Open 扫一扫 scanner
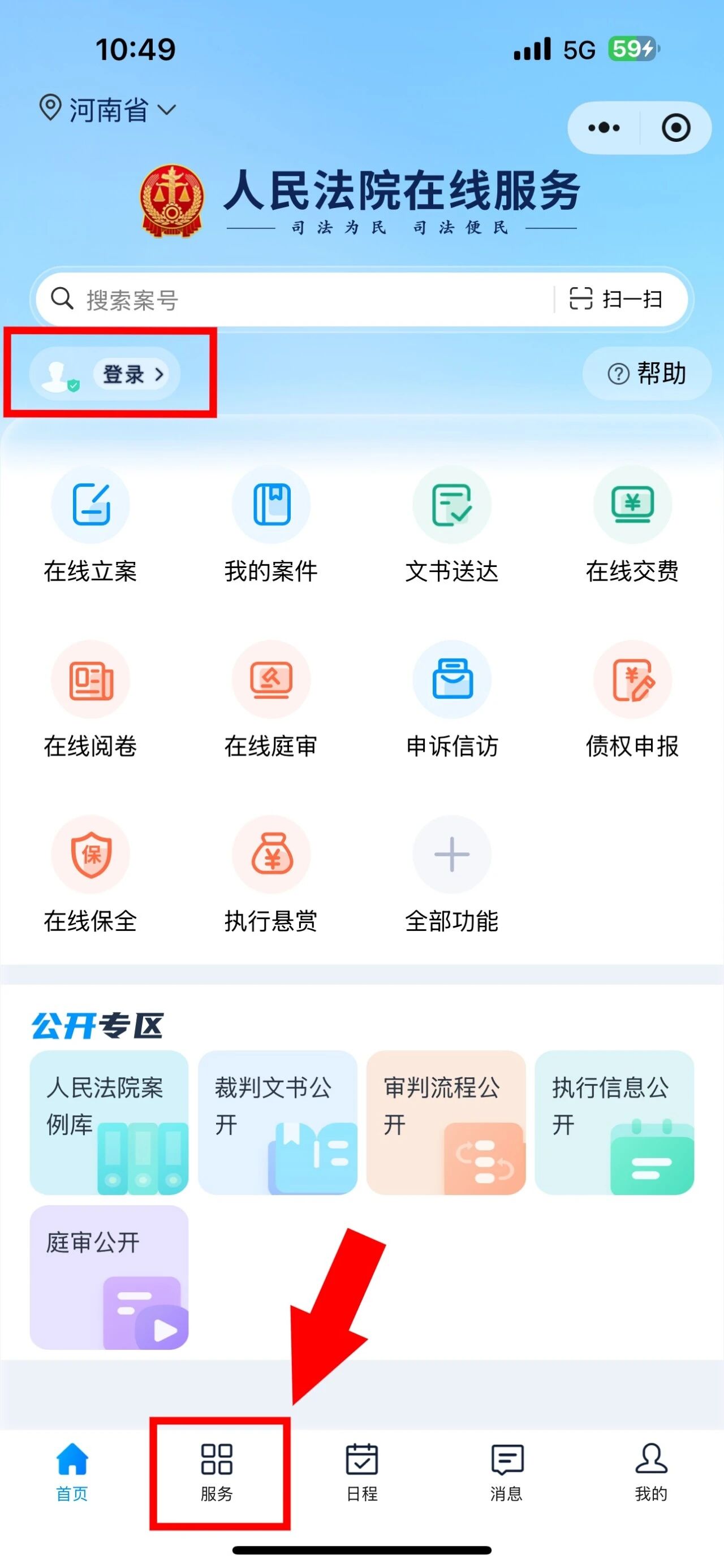 pos(616,300)
